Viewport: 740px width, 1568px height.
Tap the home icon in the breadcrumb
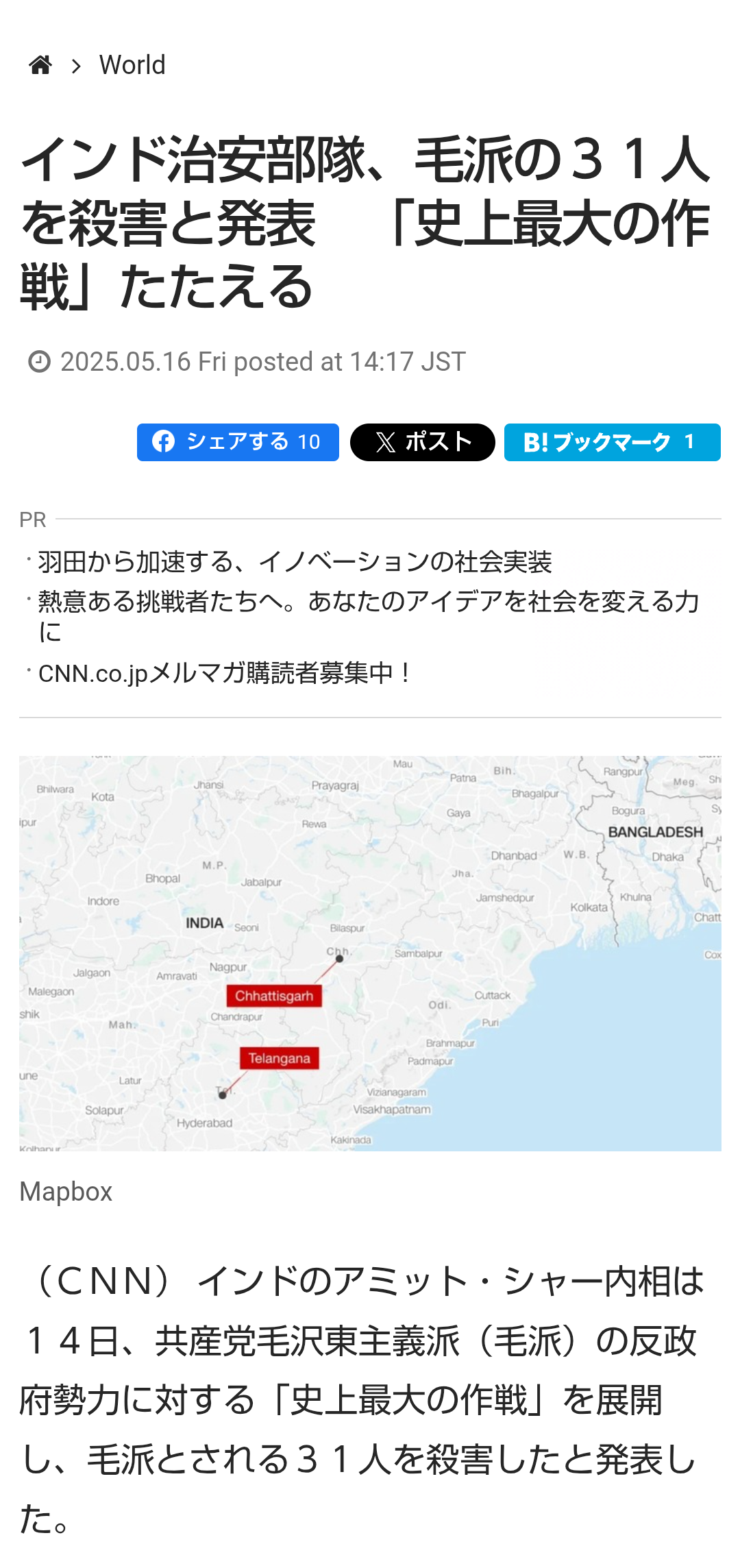(40, 65)
